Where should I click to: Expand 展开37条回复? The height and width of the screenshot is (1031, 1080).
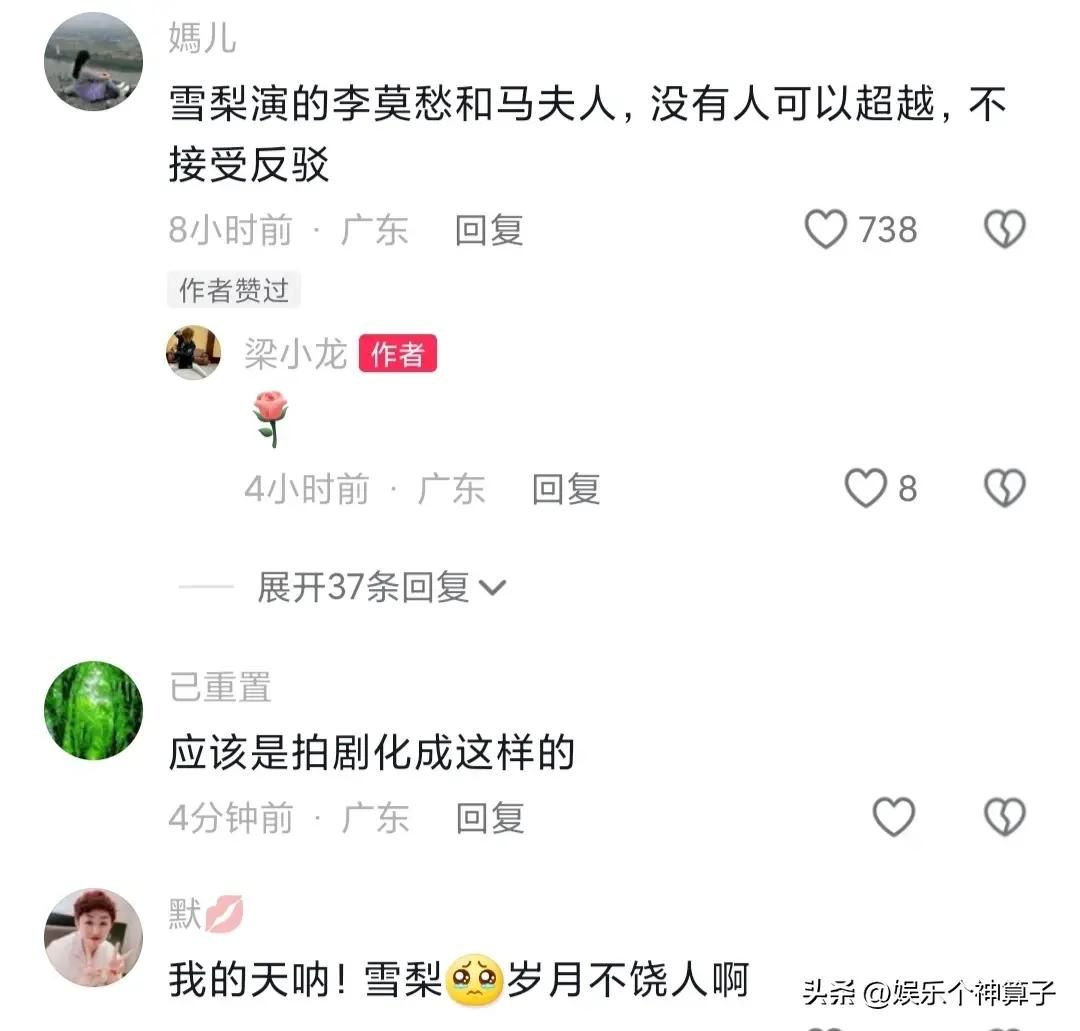point(380,588)
